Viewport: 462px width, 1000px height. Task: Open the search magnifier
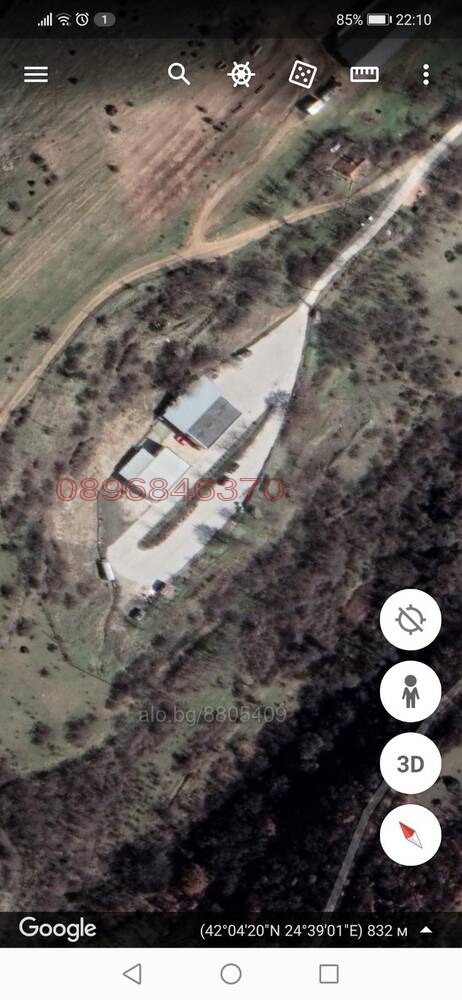coord(179,74)
